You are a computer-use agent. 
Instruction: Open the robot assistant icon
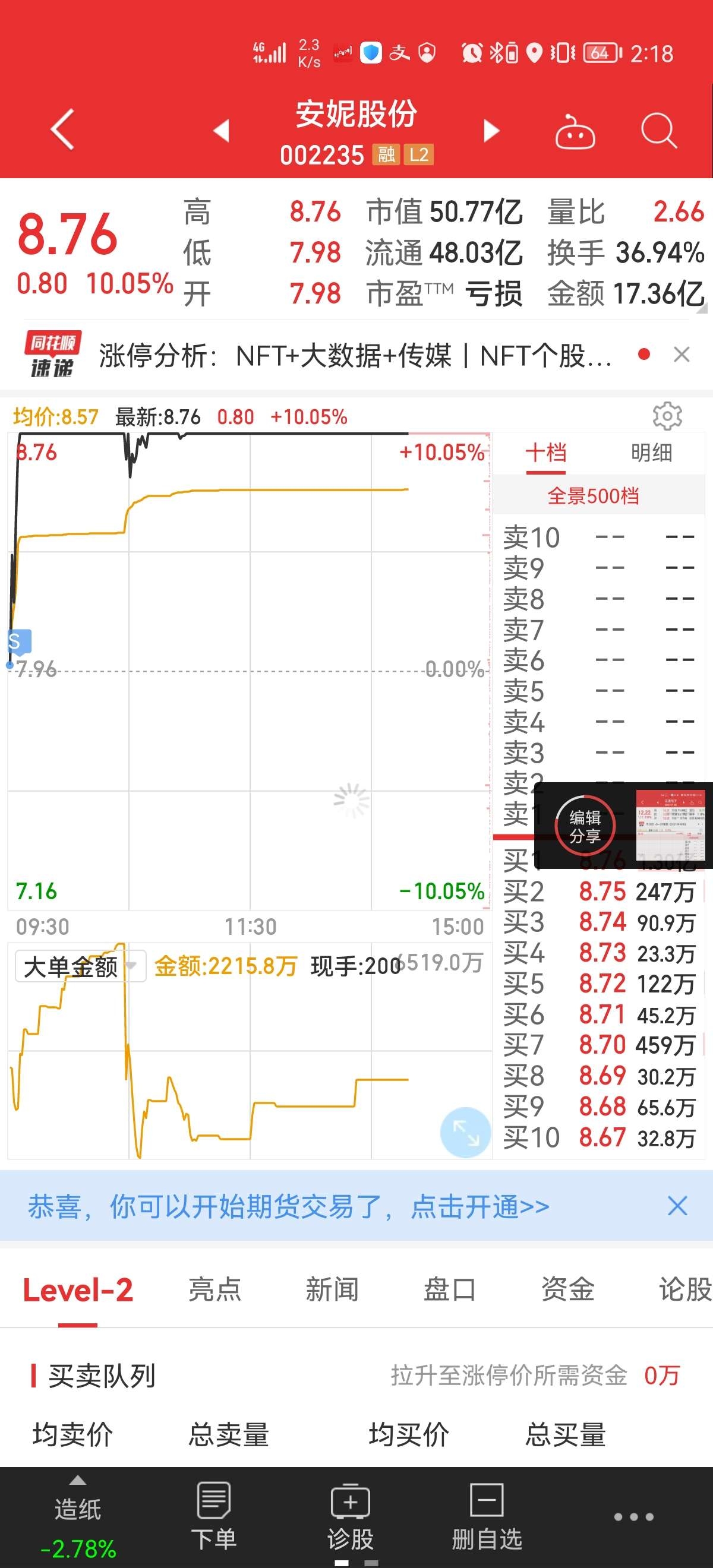pyautogui.click(x=574, y=131)
